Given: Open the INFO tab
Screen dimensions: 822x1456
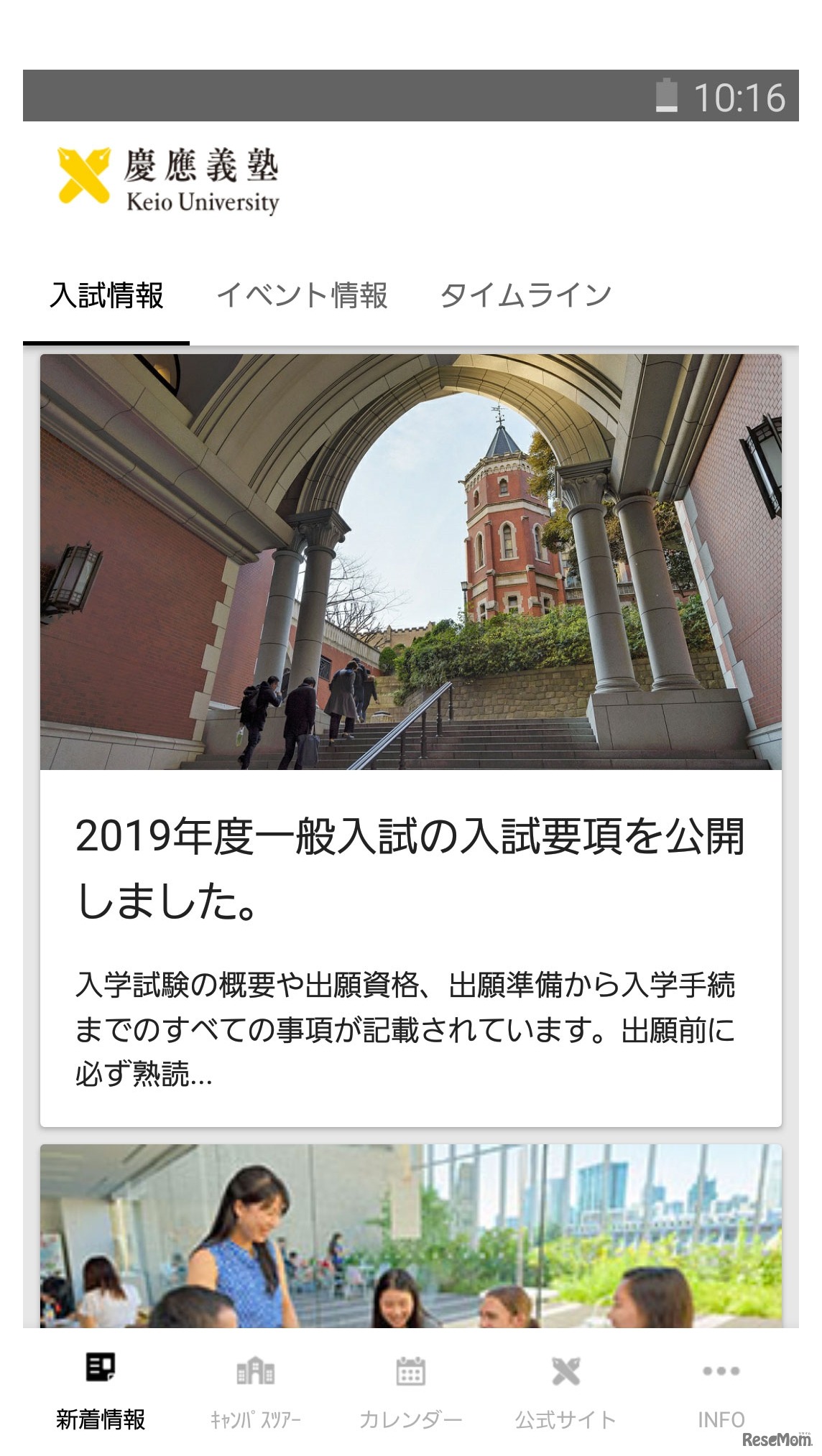Looking at the screenshot, I should pyautogui.click(x=721, y=1391).
